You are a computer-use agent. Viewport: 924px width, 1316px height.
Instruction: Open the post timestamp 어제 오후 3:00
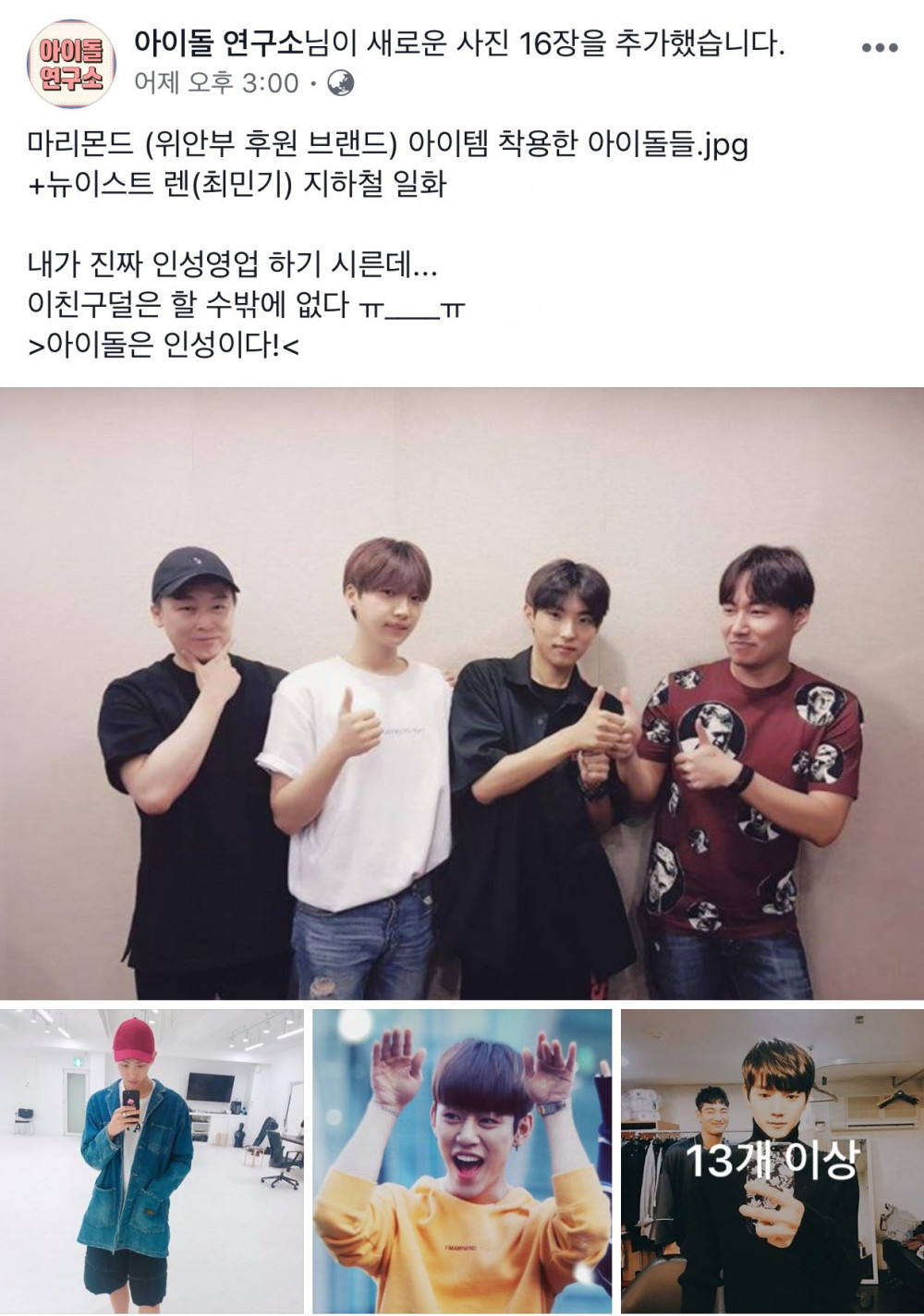[x=216, y=84]
